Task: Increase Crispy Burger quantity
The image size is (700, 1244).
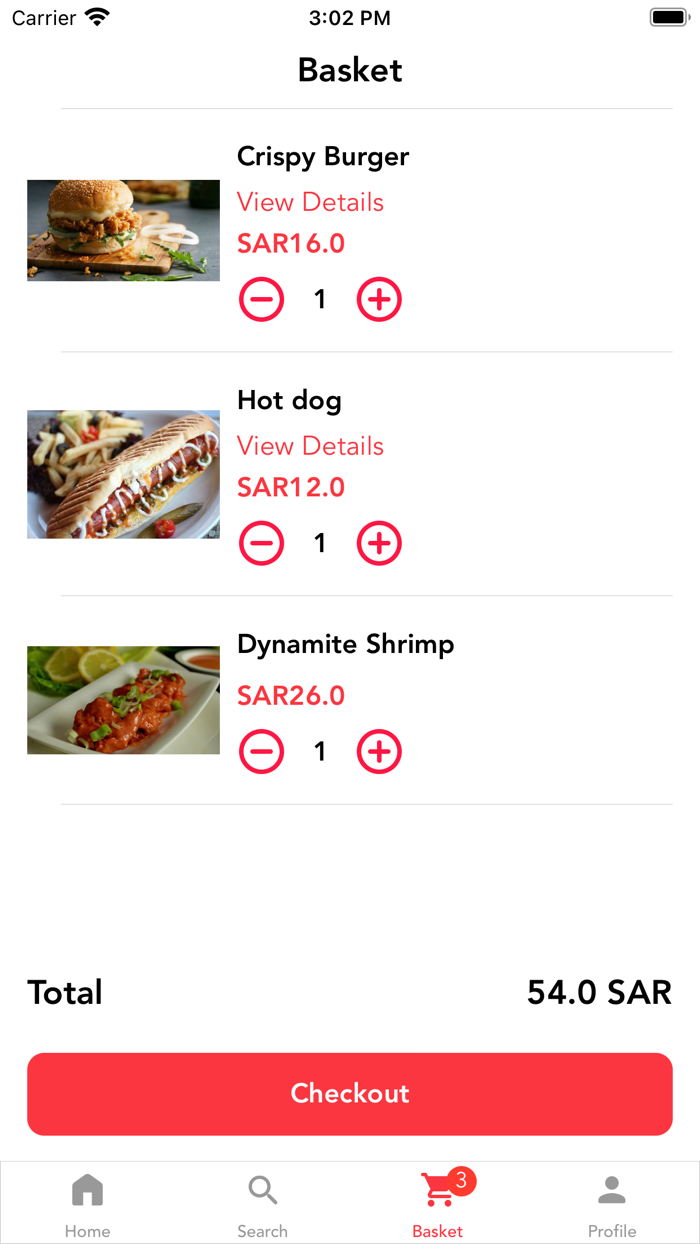Action: coord(379,299)
